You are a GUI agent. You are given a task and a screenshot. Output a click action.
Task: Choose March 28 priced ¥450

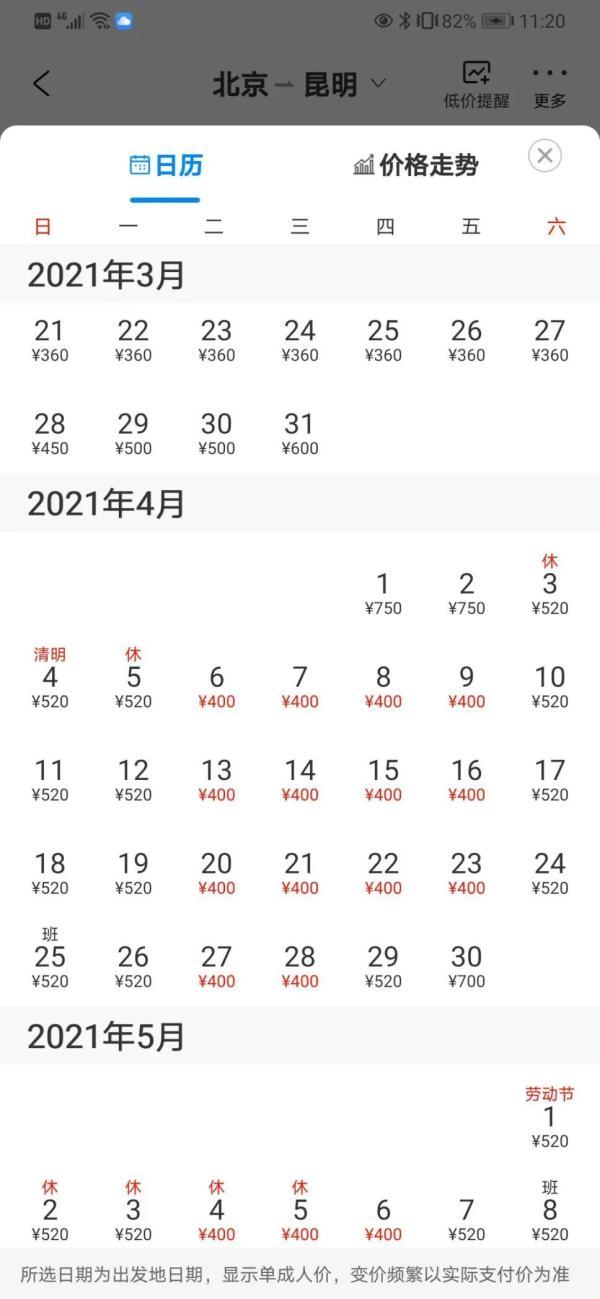click(x=49, y=433)
